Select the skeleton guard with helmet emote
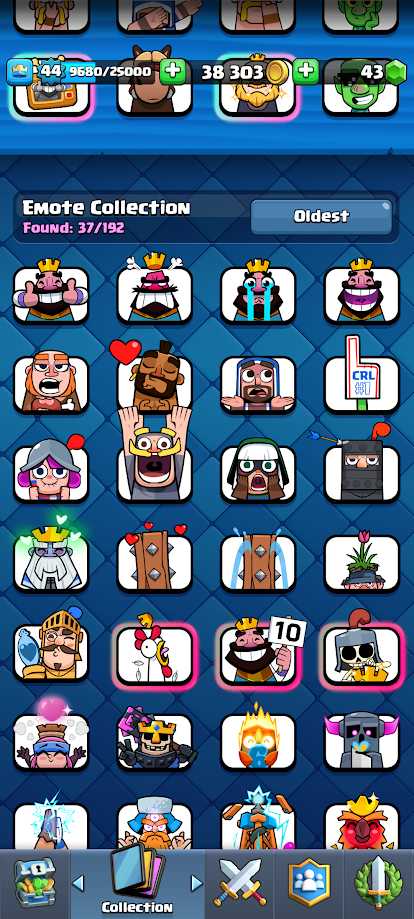Image resolution: width=414 pixels, height=919 pixels. click(362, 651)
